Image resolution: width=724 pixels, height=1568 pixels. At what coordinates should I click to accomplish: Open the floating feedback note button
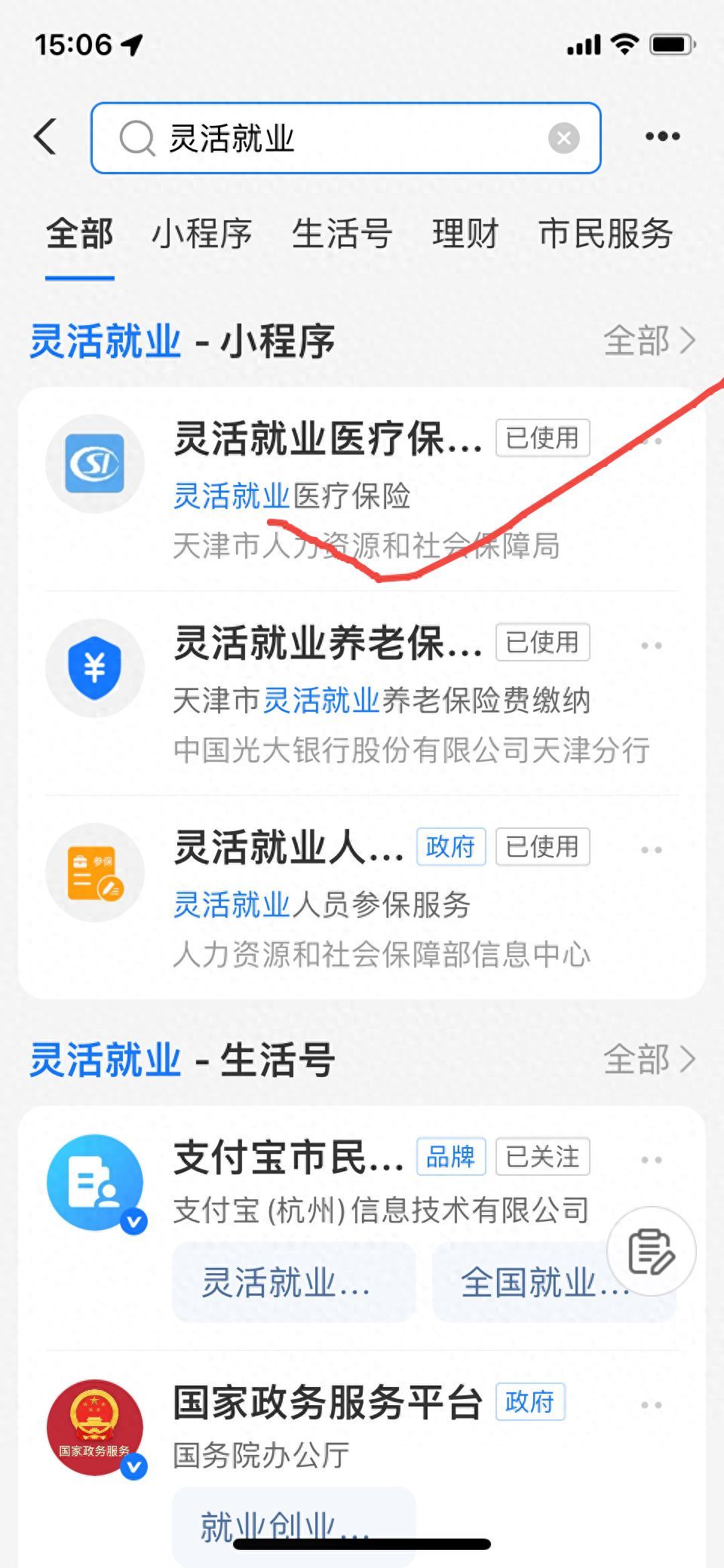tap(652, 1251)
